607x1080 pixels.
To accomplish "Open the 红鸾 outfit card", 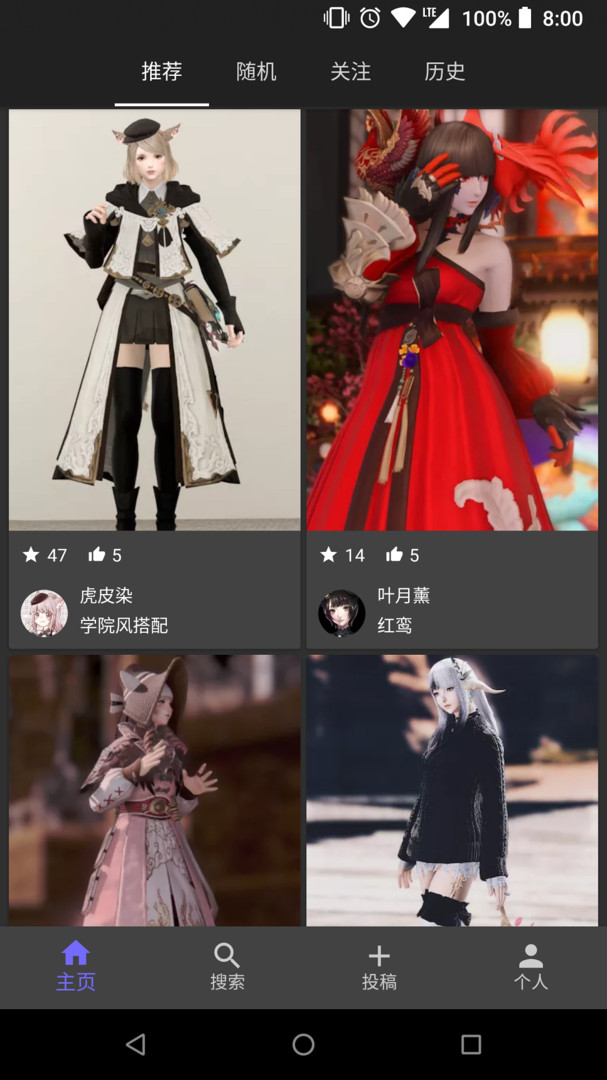I will [x=452, y=320].
